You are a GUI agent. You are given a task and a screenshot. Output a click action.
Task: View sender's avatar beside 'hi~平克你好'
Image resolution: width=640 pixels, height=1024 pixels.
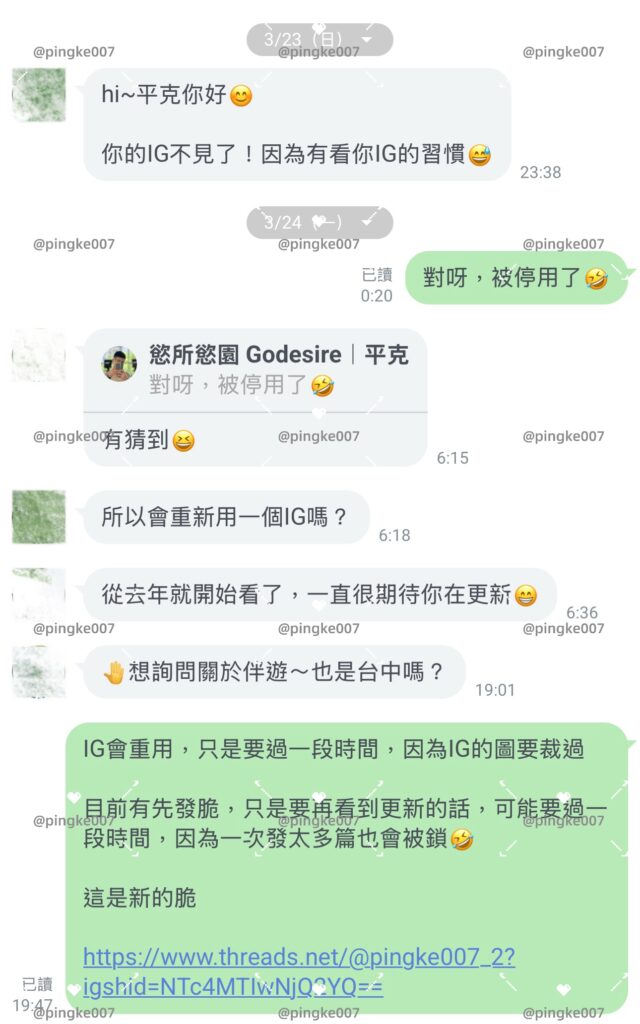pos(39,95)
